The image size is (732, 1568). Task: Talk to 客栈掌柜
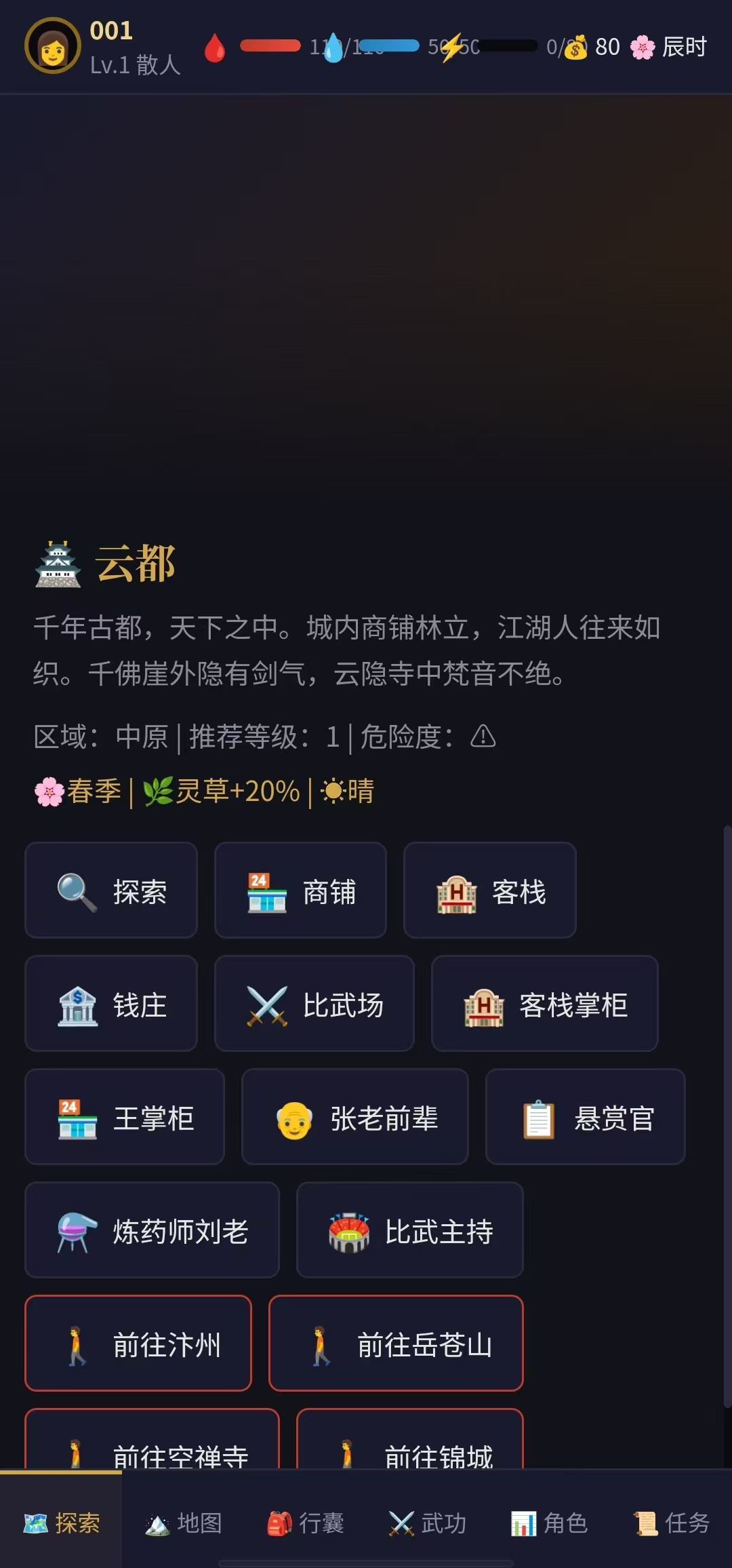coord(544,1004)
